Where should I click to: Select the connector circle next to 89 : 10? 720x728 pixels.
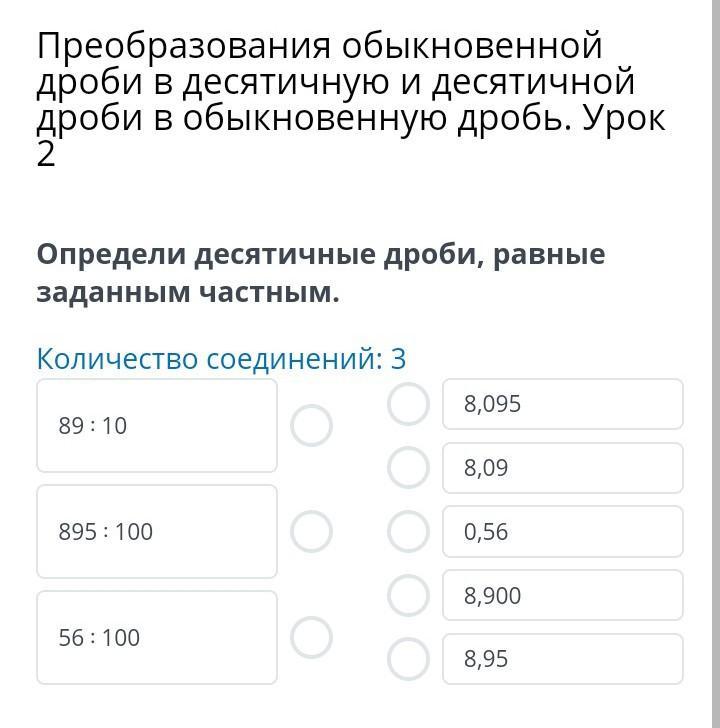311,426
